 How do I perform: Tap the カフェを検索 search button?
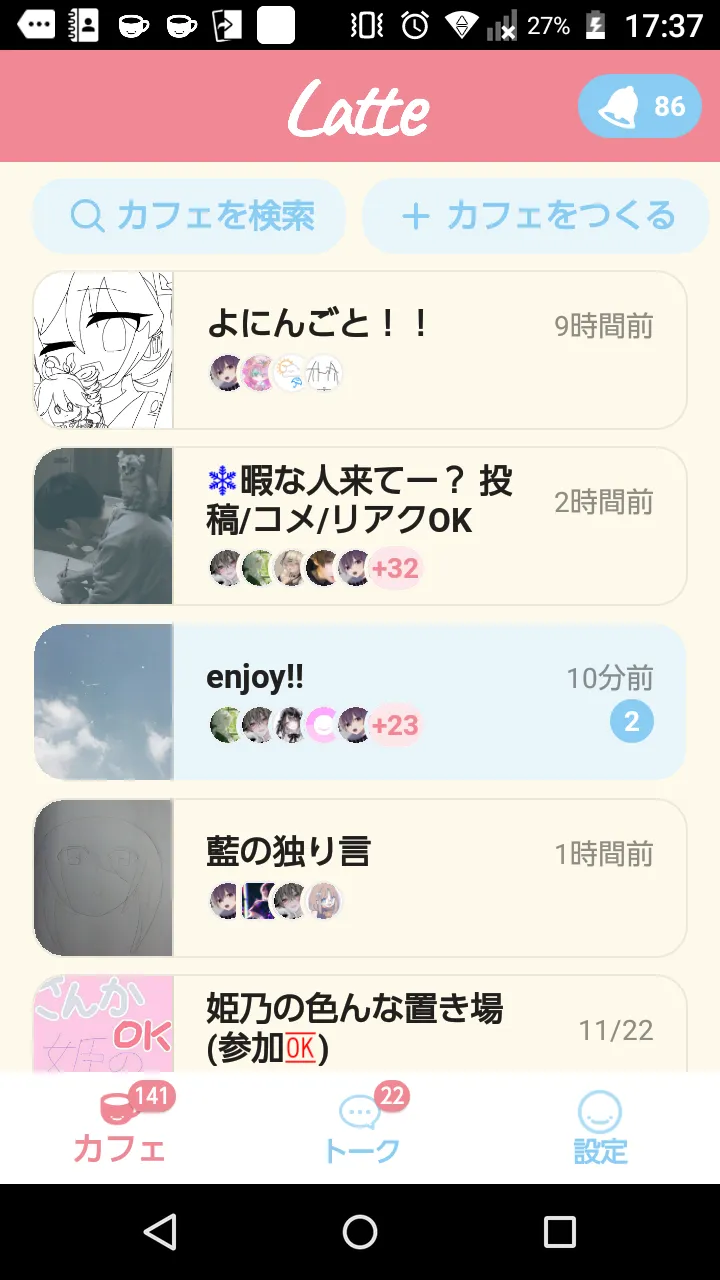[x=190, y=216]
